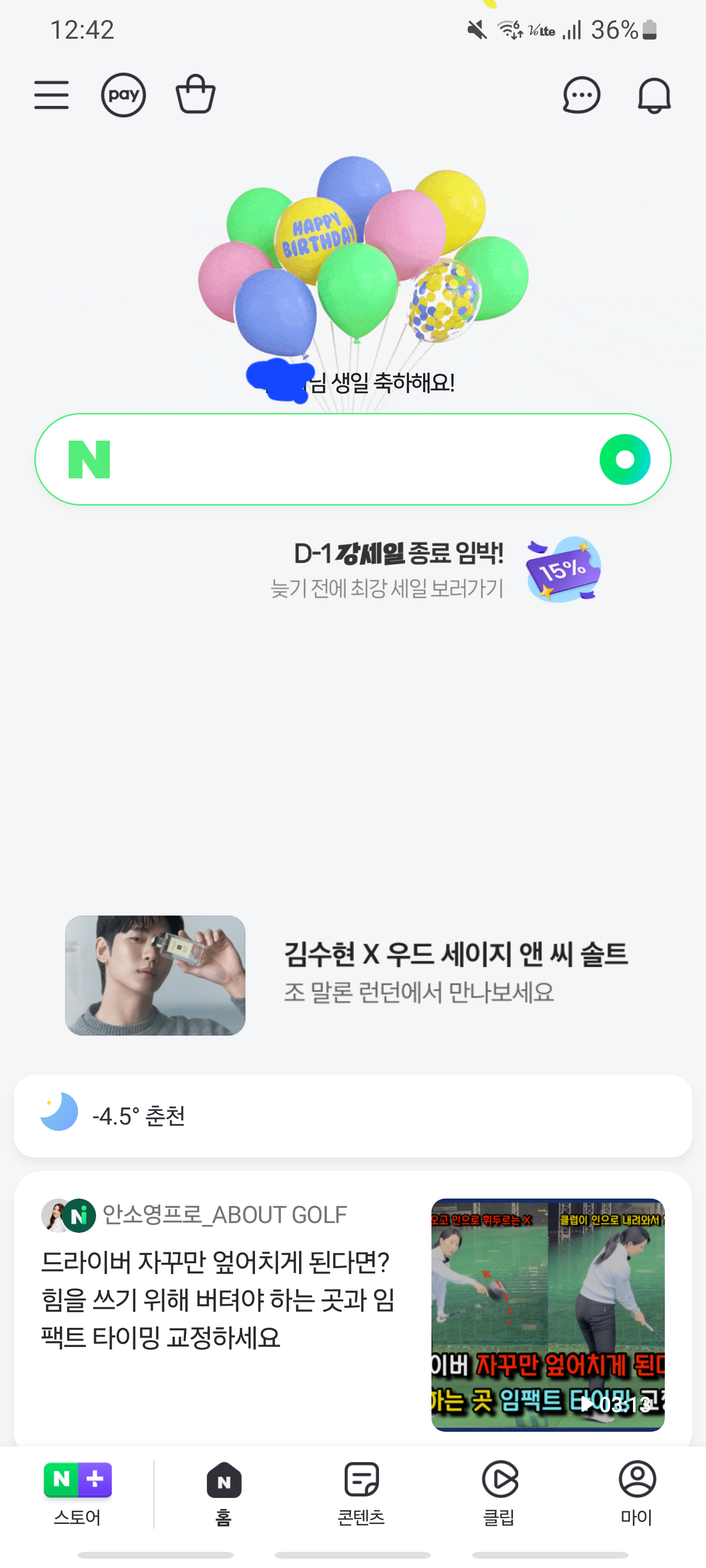This screenshot has width=706, height=1568.
Task: Open Naver Pay
Action: pyautogui.click(x=124, y=95)
